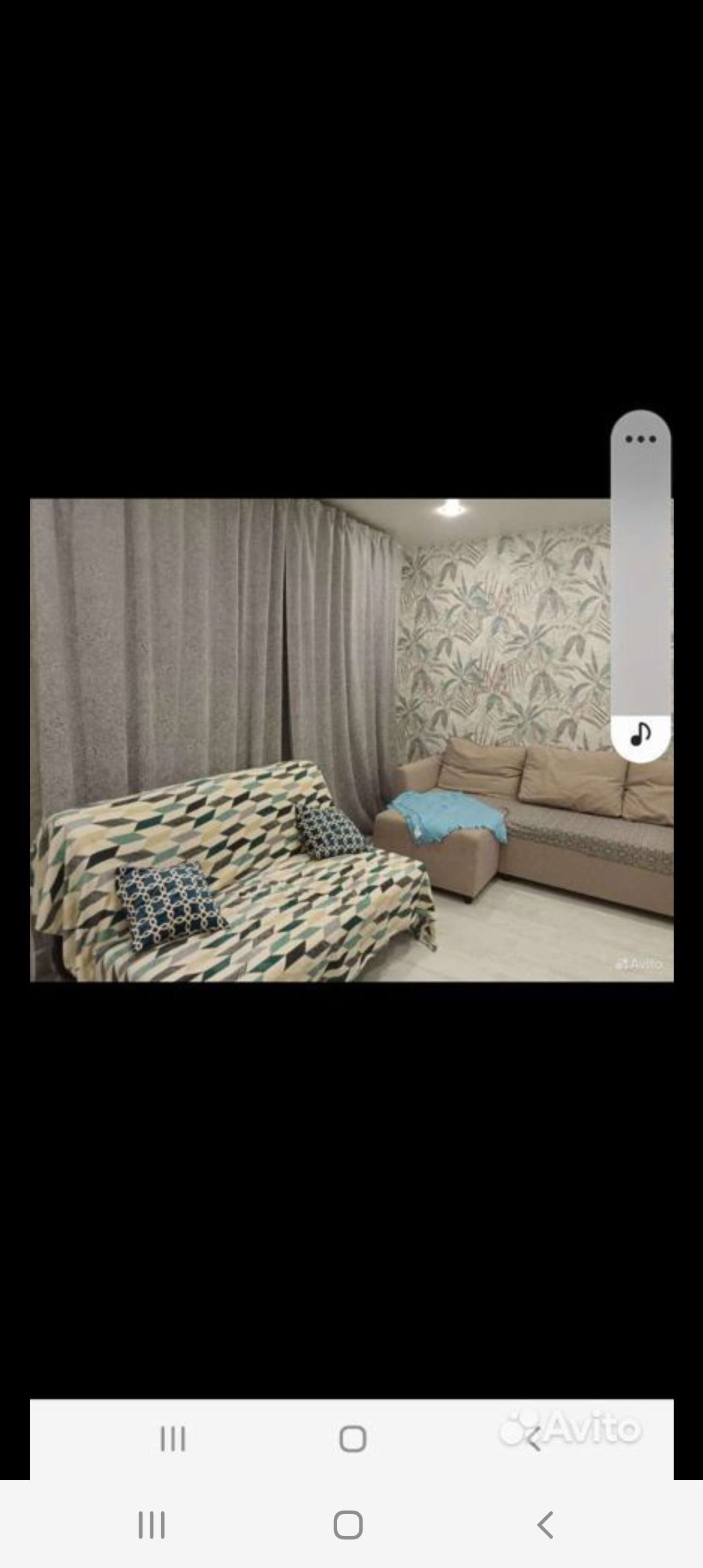Go back using the system navigation bar
The width and height of the screenshot is (703, 1568).
coord(545,1524)
